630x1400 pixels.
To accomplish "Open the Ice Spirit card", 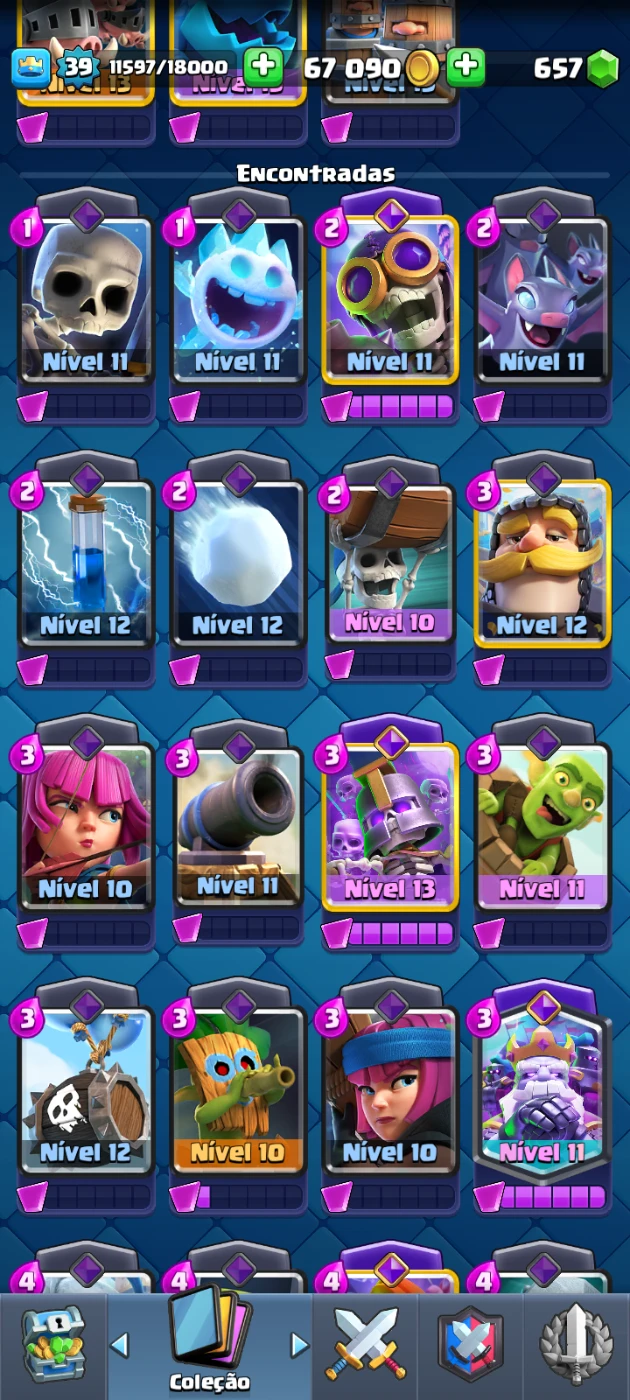I will click(x=238, y=300).
